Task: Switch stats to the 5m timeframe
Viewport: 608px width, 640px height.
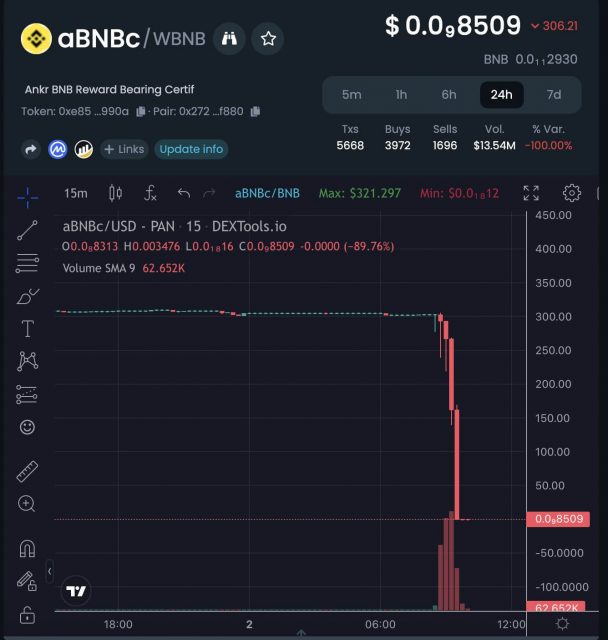Action: (x=352, y=95)
